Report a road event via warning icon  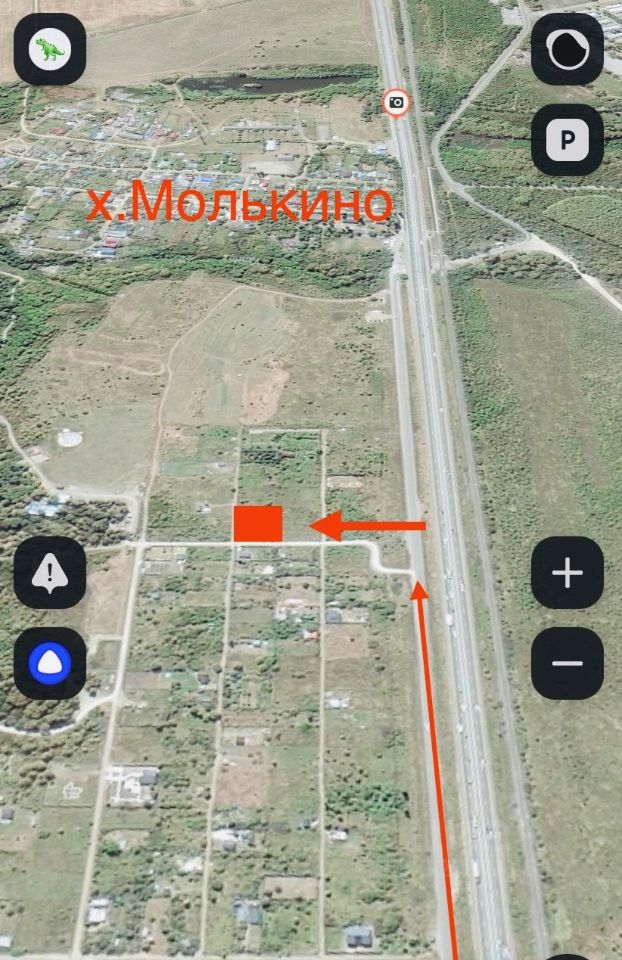pyautogui.click(x=49, y=573)
